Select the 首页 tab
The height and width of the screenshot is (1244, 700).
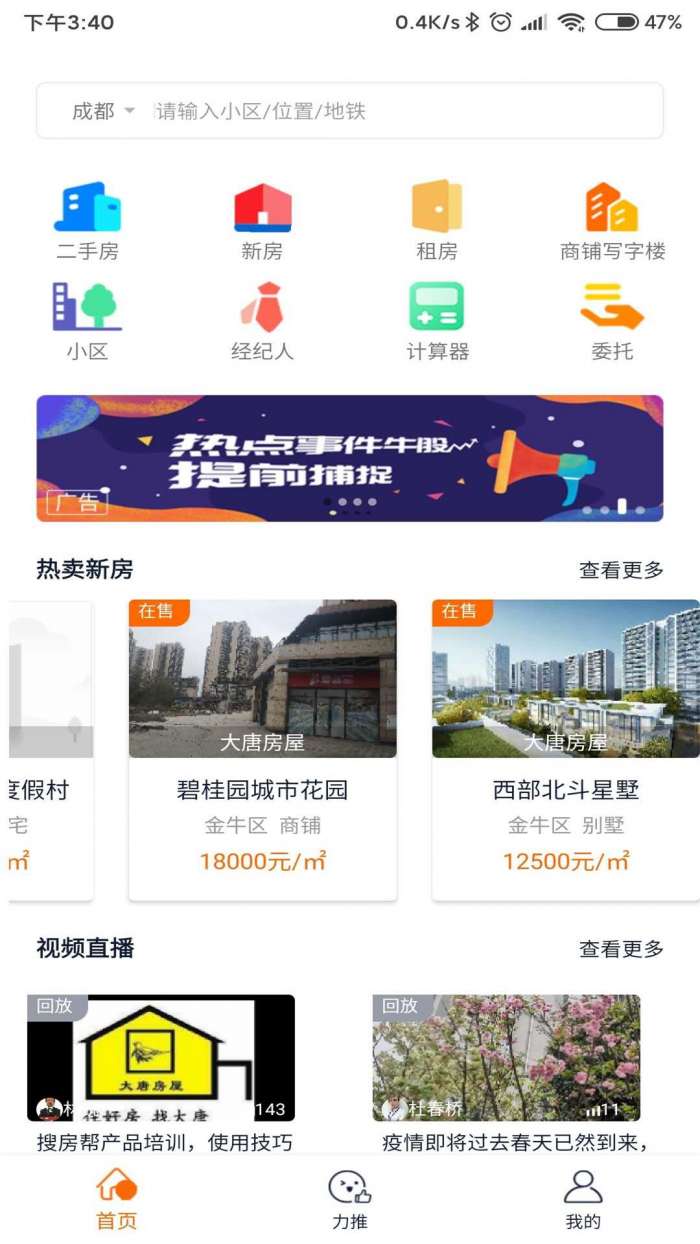pos(116,1198)
